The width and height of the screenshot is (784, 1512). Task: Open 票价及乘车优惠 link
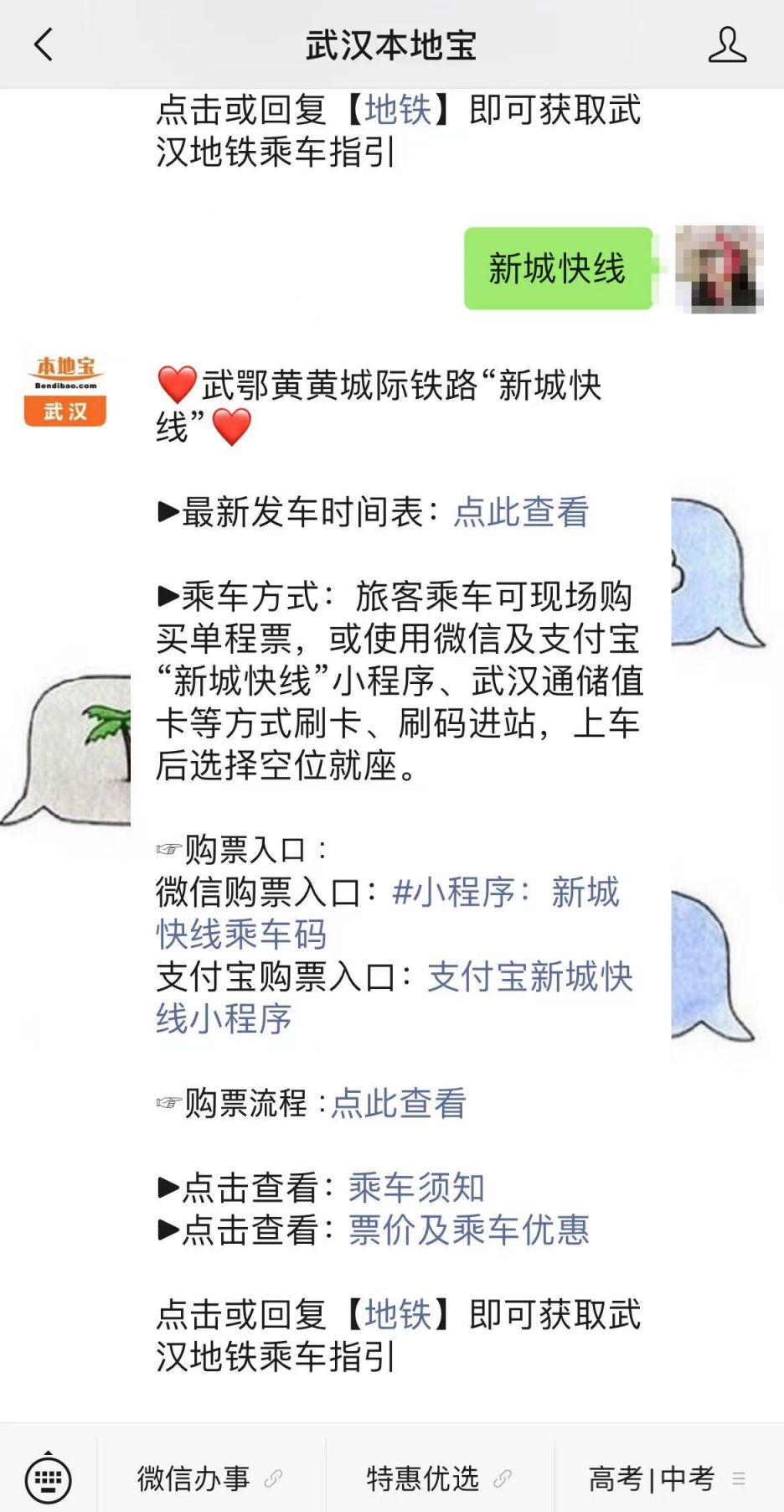pos(468,1230)
